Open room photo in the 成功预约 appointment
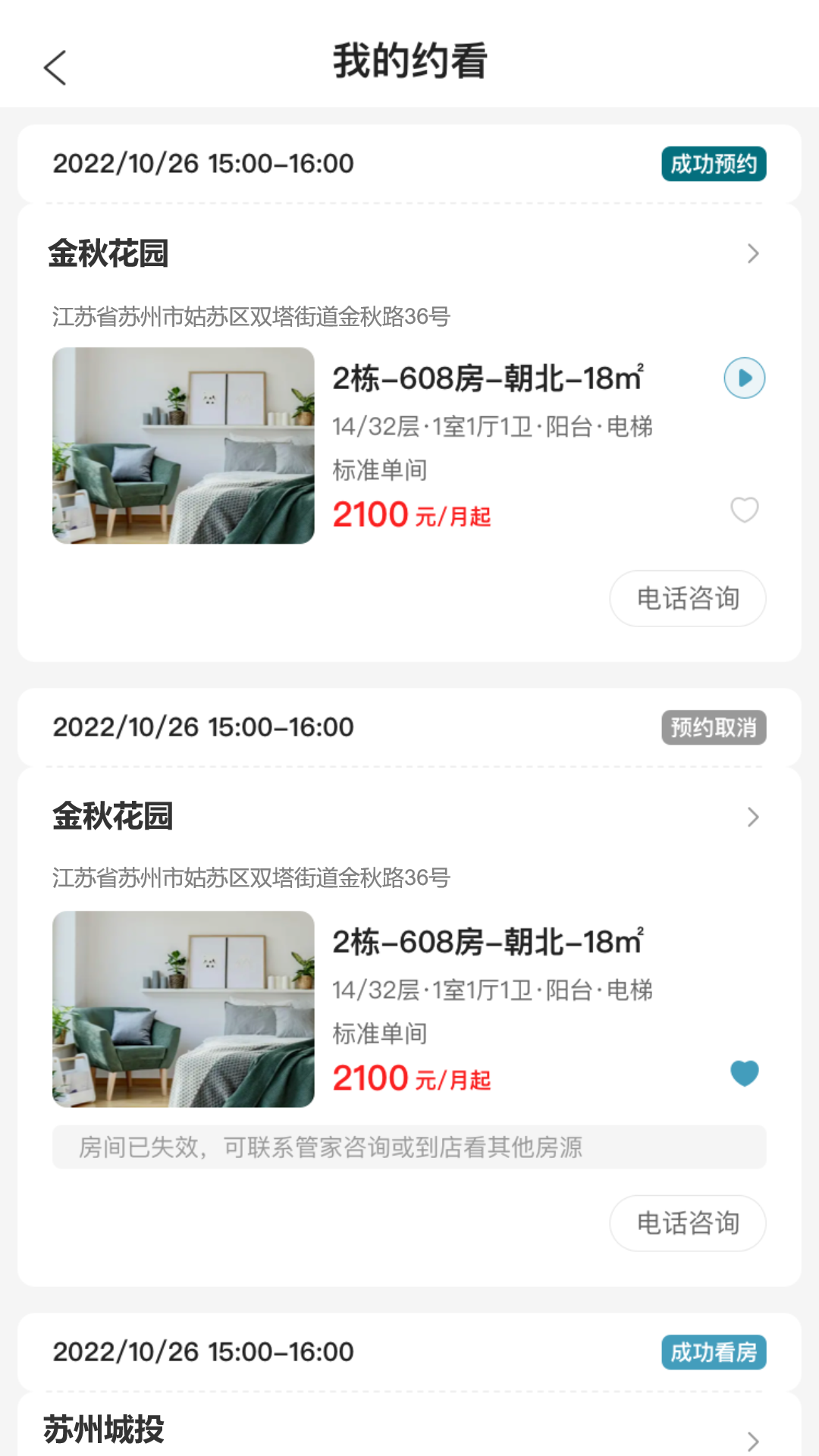This screenshot has width=819, height=1456. [x=184, y=446]
